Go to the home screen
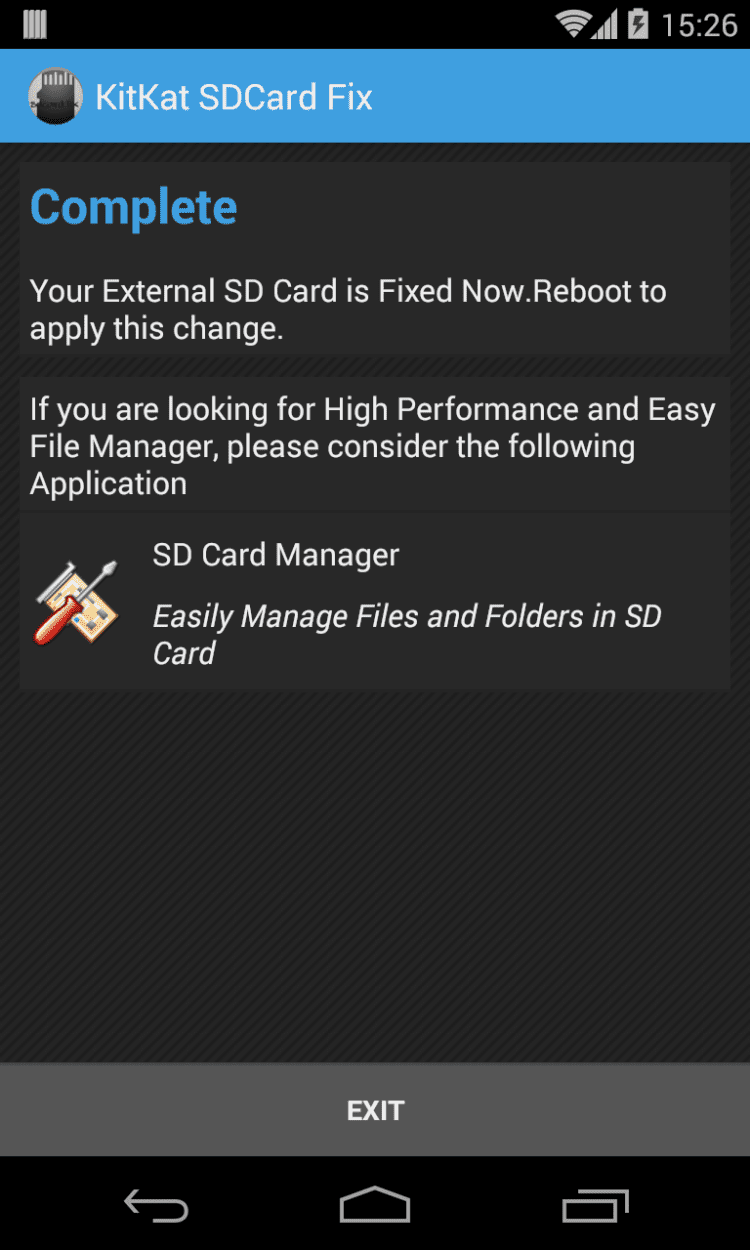 pos(375,1205)
